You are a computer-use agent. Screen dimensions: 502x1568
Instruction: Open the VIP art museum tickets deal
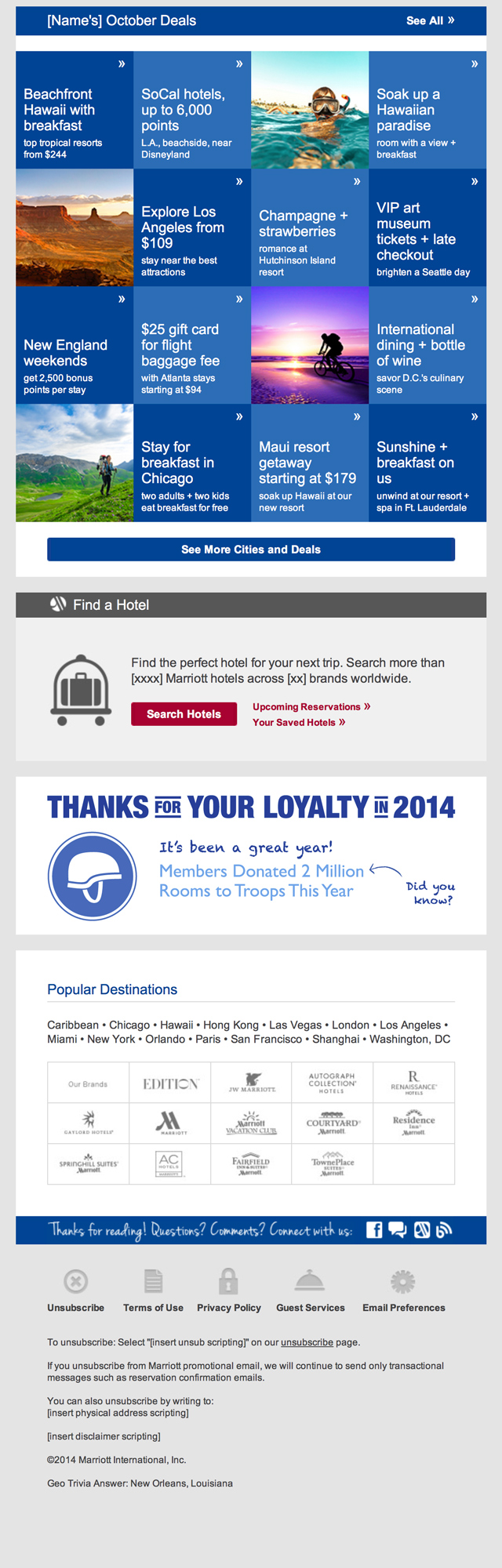pyautogui.click(x=427, y=228)
